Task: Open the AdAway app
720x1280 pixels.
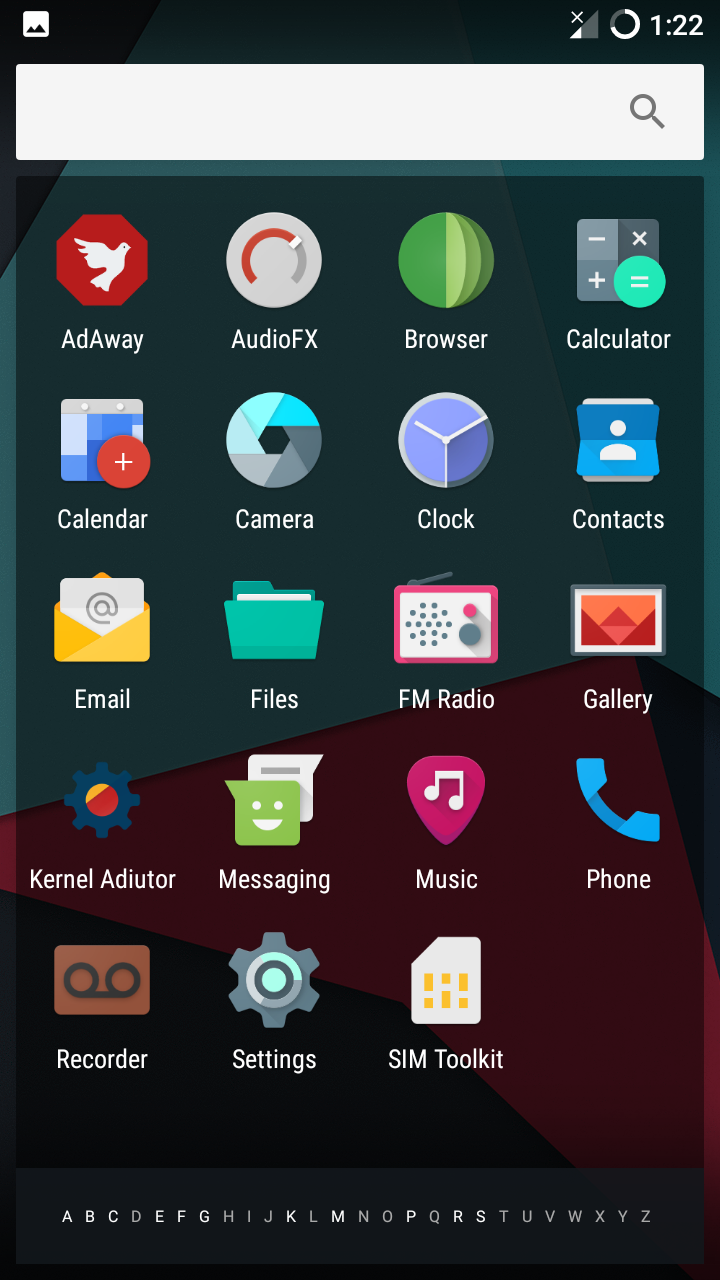Action: pos(102,262)
